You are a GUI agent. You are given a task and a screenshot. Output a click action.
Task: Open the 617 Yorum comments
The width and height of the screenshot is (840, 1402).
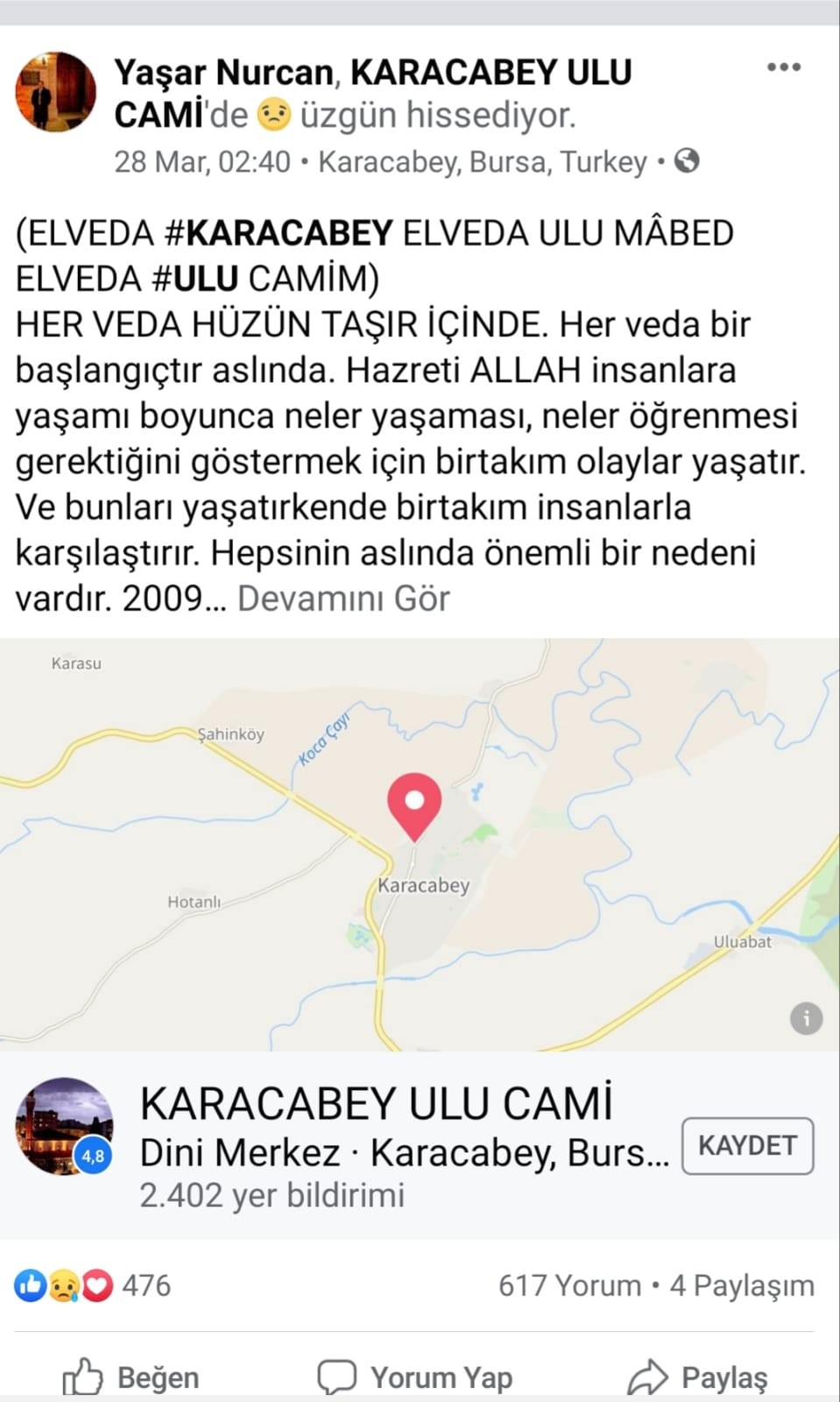[569, 1285]
